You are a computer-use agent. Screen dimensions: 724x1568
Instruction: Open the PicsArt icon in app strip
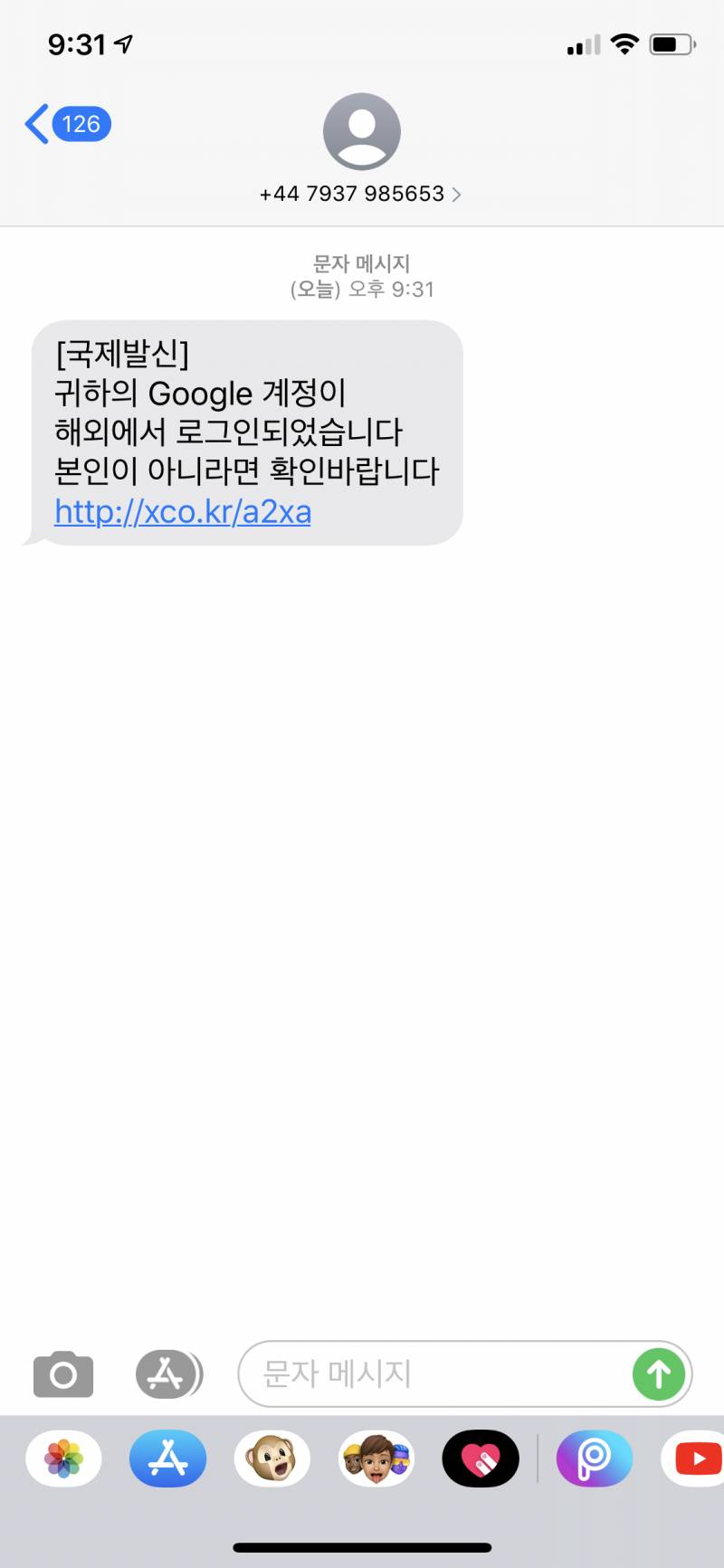tap(594, 1458)
